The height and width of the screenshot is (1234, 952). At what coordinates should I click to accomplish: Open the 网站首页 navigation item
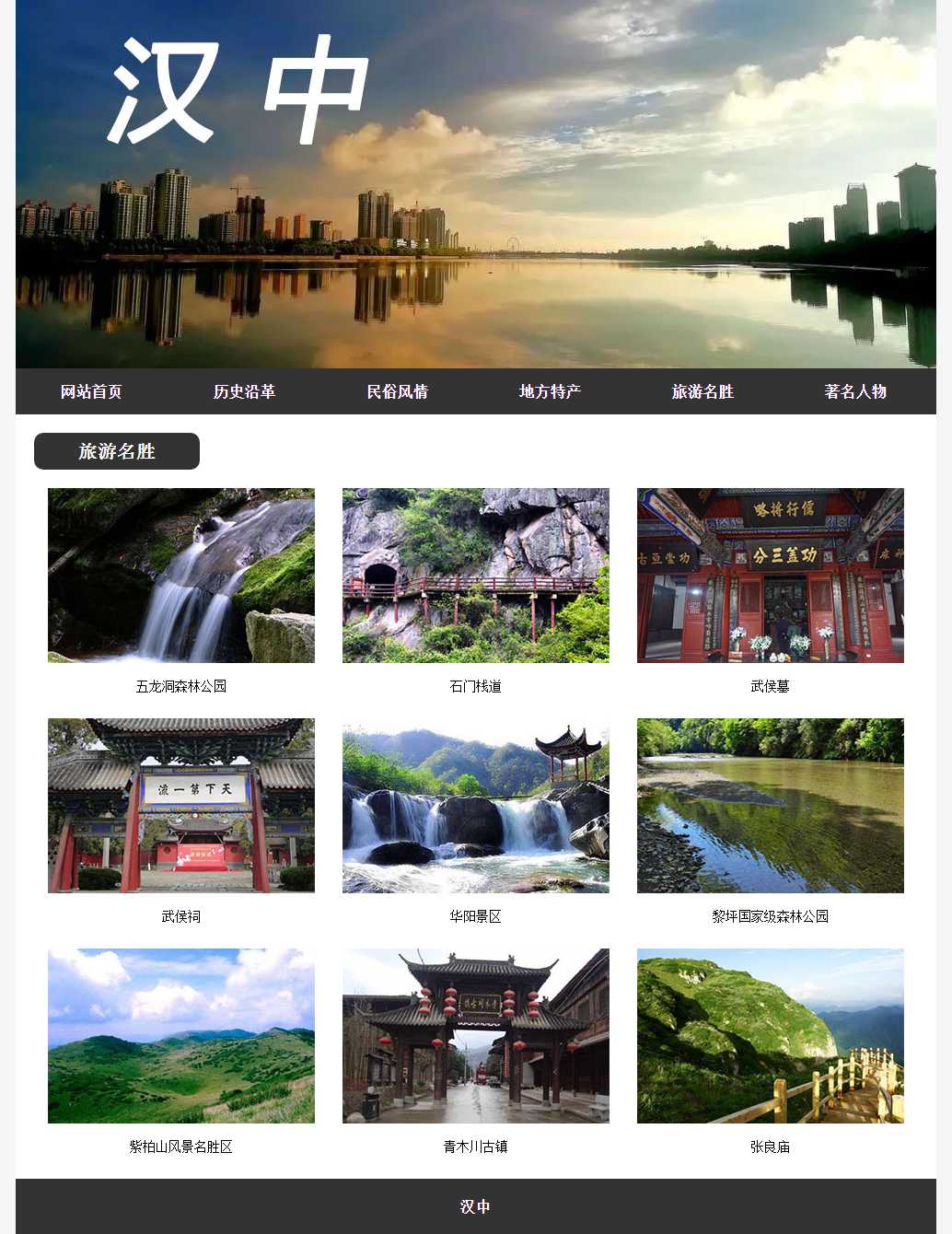click(x=91, y=391)
